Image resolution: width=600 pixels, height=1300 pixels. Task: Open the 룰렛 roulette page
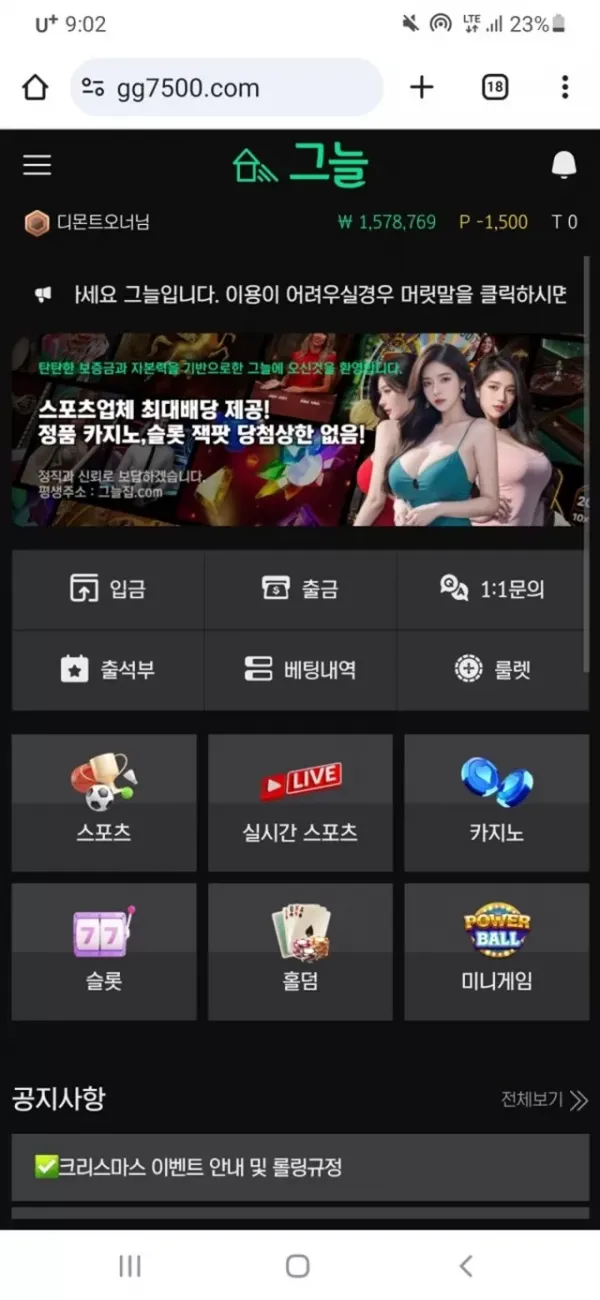click(x=492, y=670)
